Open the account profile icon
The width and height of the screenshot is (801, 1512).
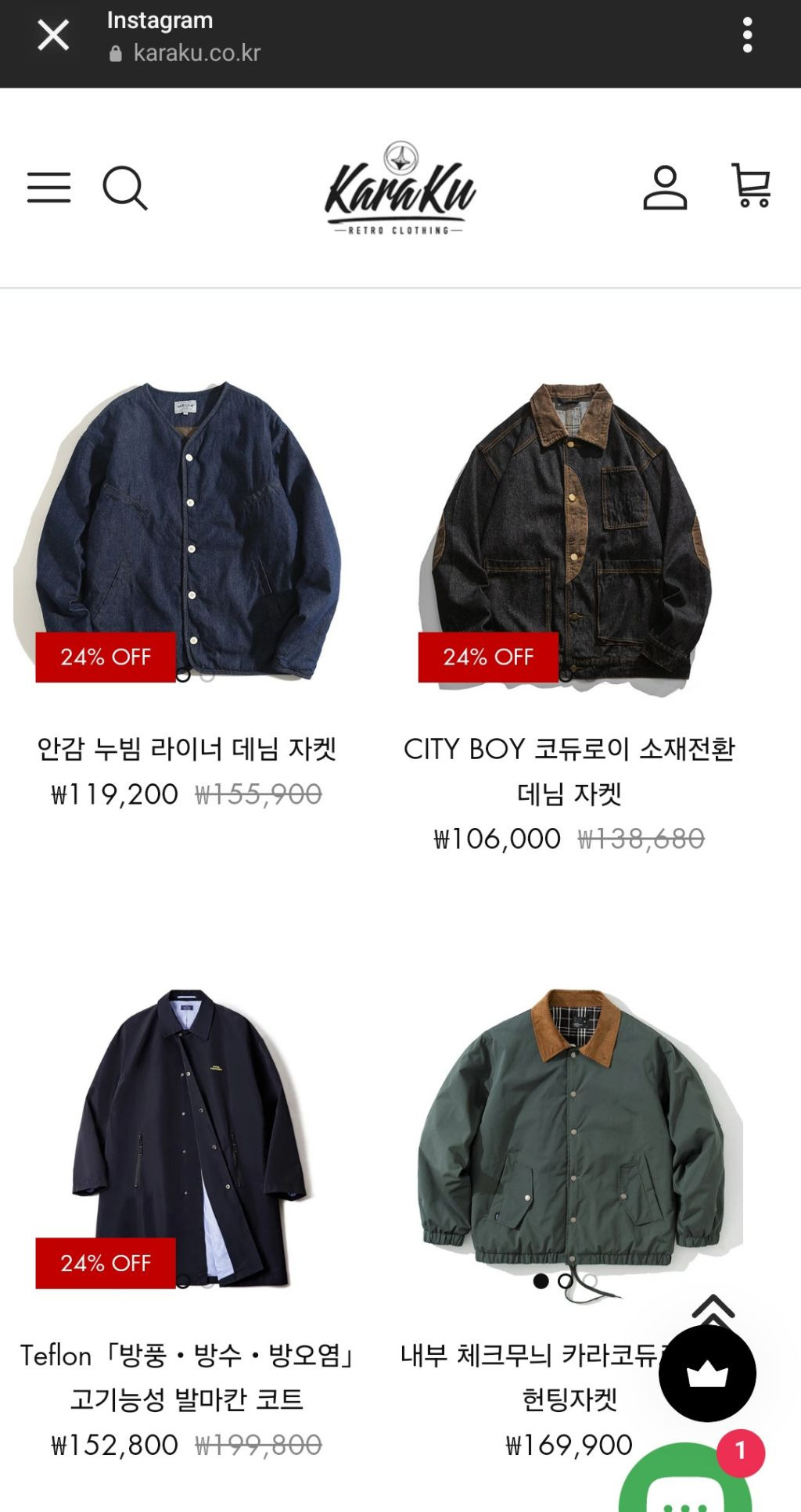tap(665, 188)
